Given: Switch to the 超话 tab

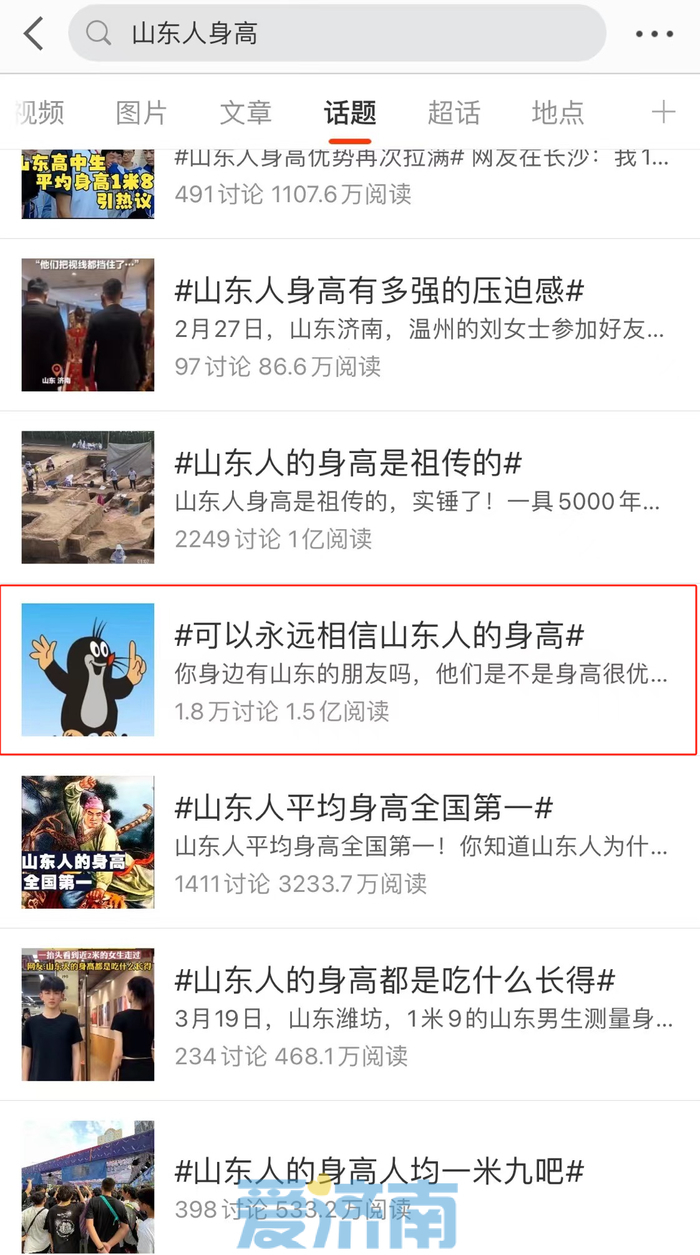Looking at the screenshot, I should [454, 112].
